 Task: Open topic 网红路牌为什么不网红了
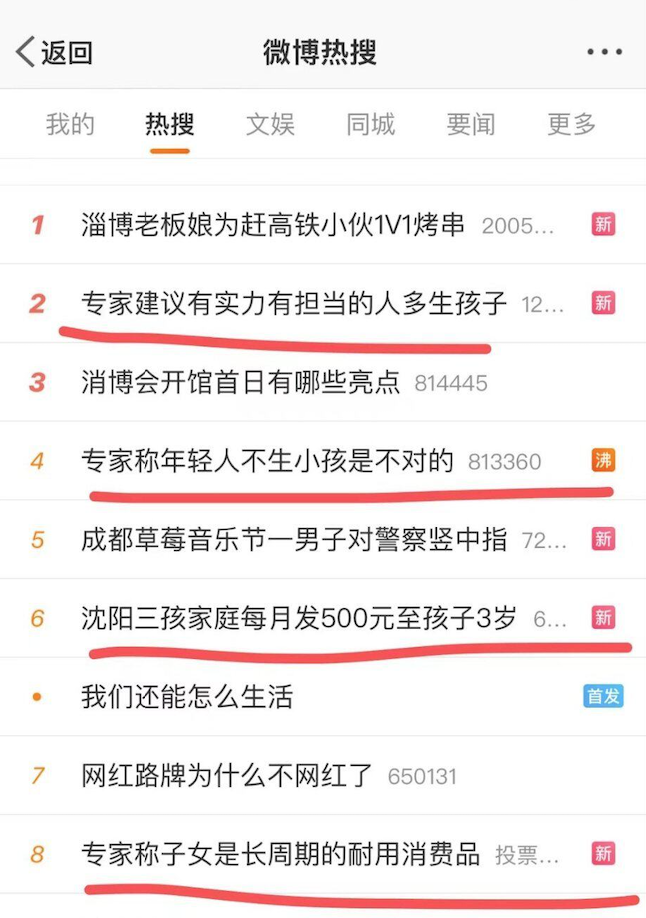tap(323, 776)
